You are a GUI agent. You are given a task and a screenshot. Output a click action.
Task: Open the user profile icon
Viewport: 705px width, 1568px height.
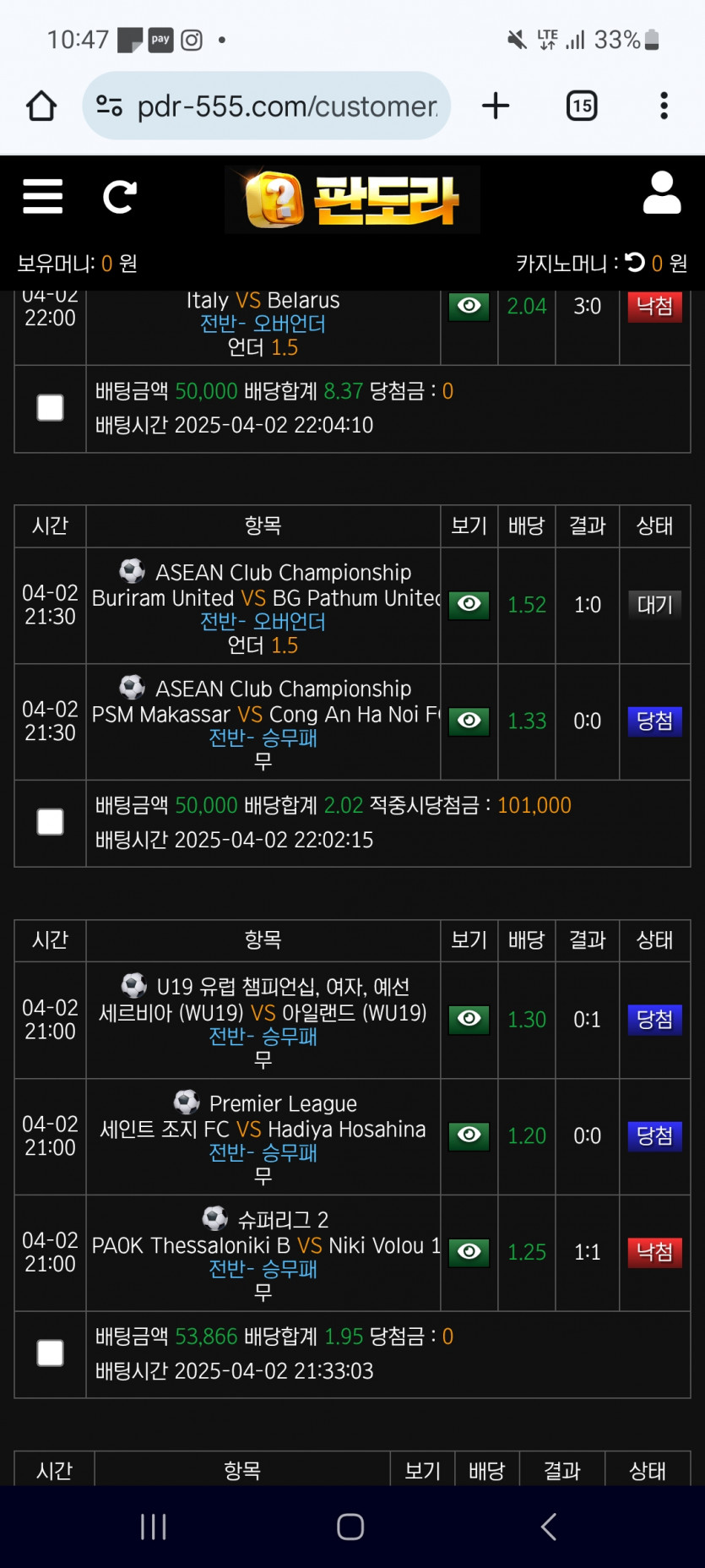tap(662, 193)
